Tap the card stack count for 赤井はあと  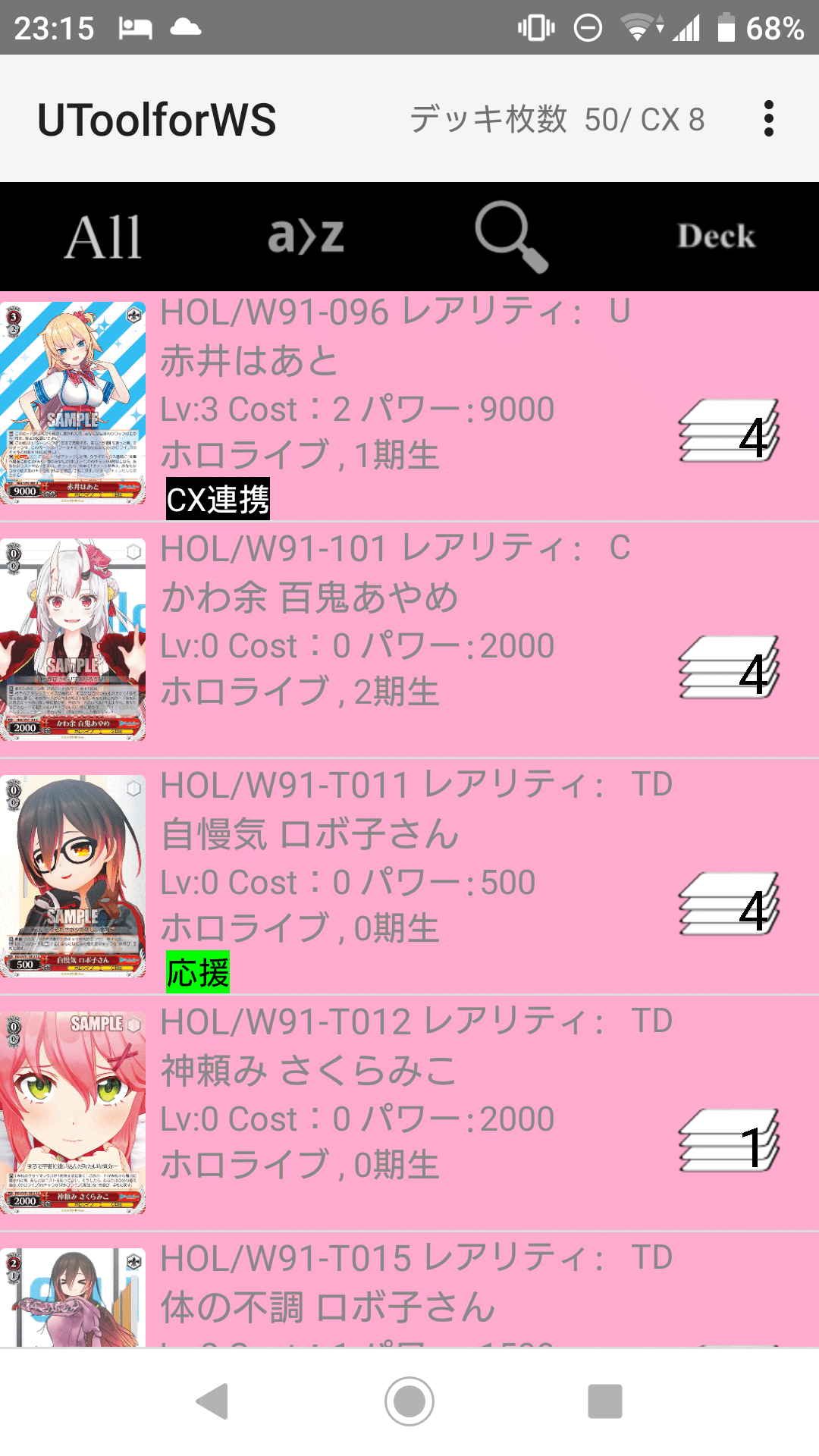(x=729, y=431)
